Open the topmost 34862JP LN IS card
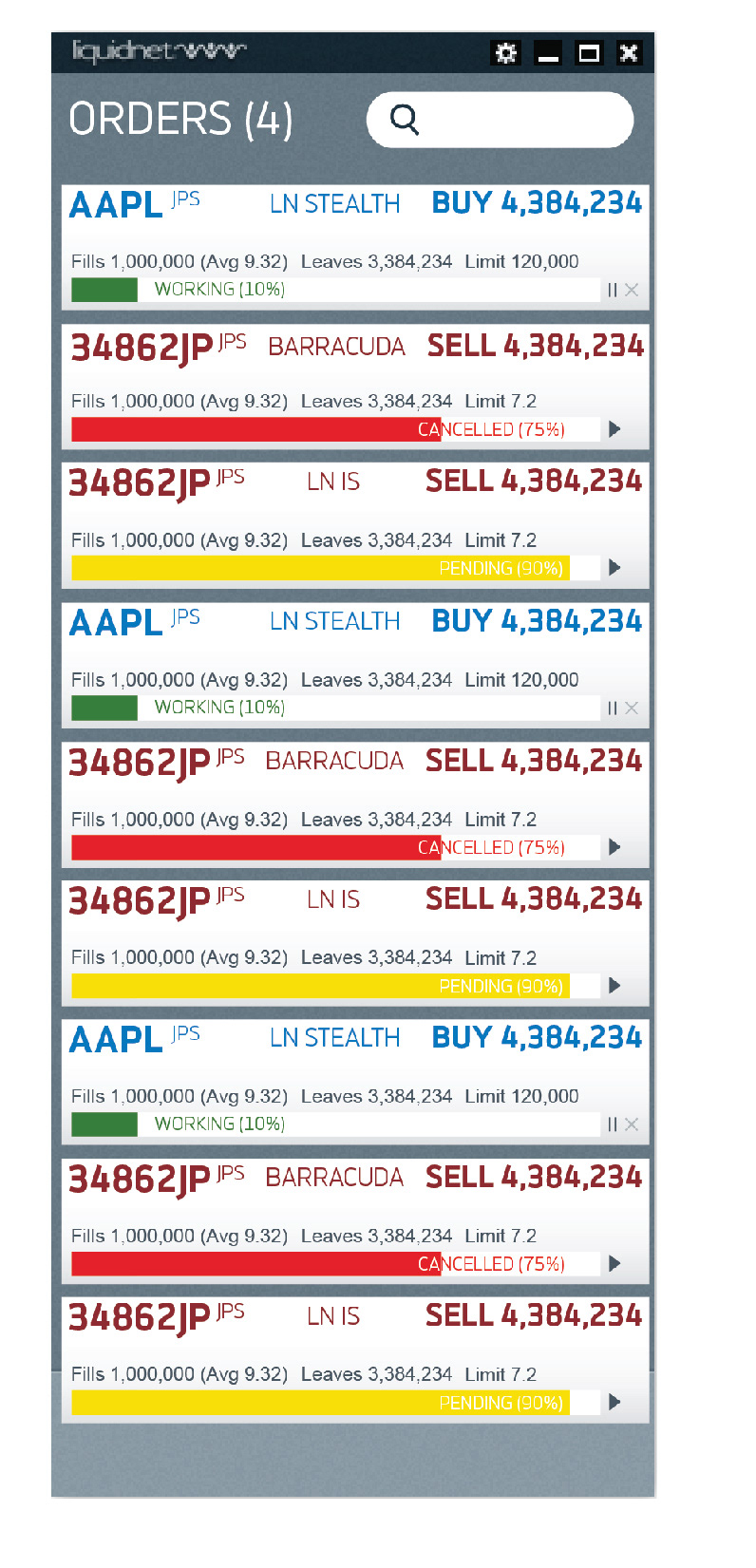 [355, 525]
